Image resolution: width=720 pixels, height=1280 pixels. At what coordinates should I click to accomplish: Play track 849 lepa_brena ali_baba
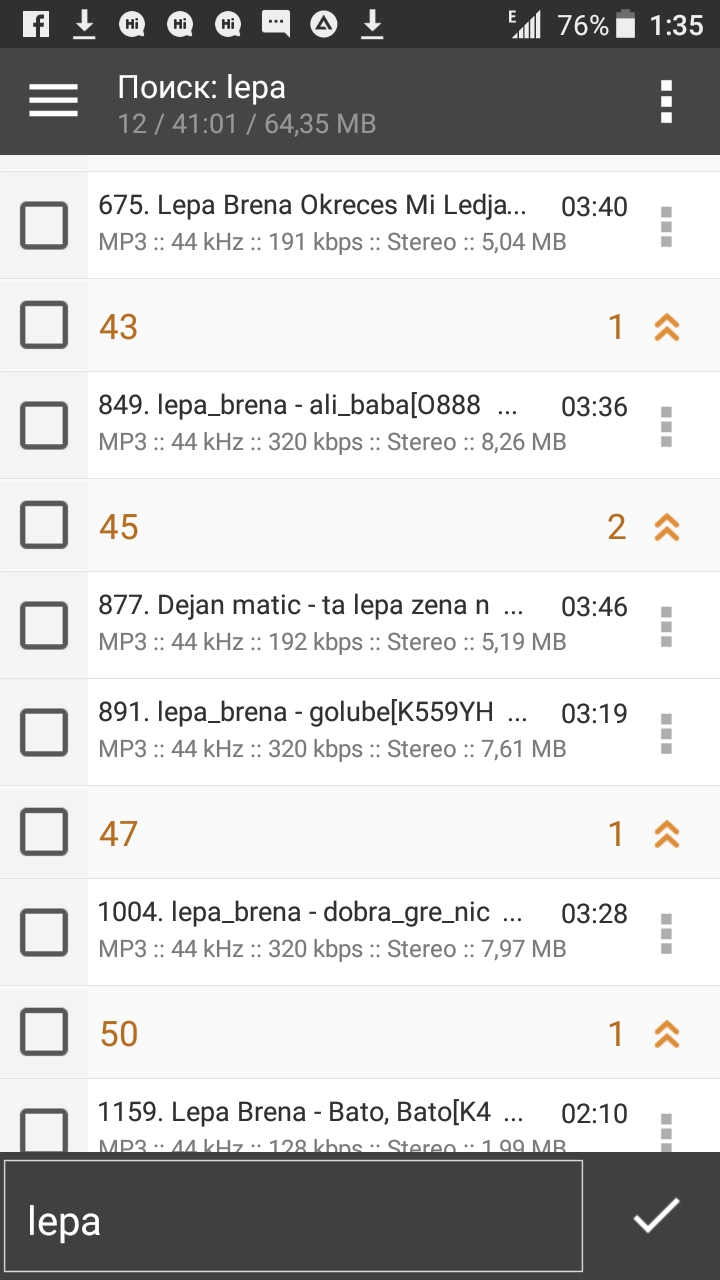[330, 422]
